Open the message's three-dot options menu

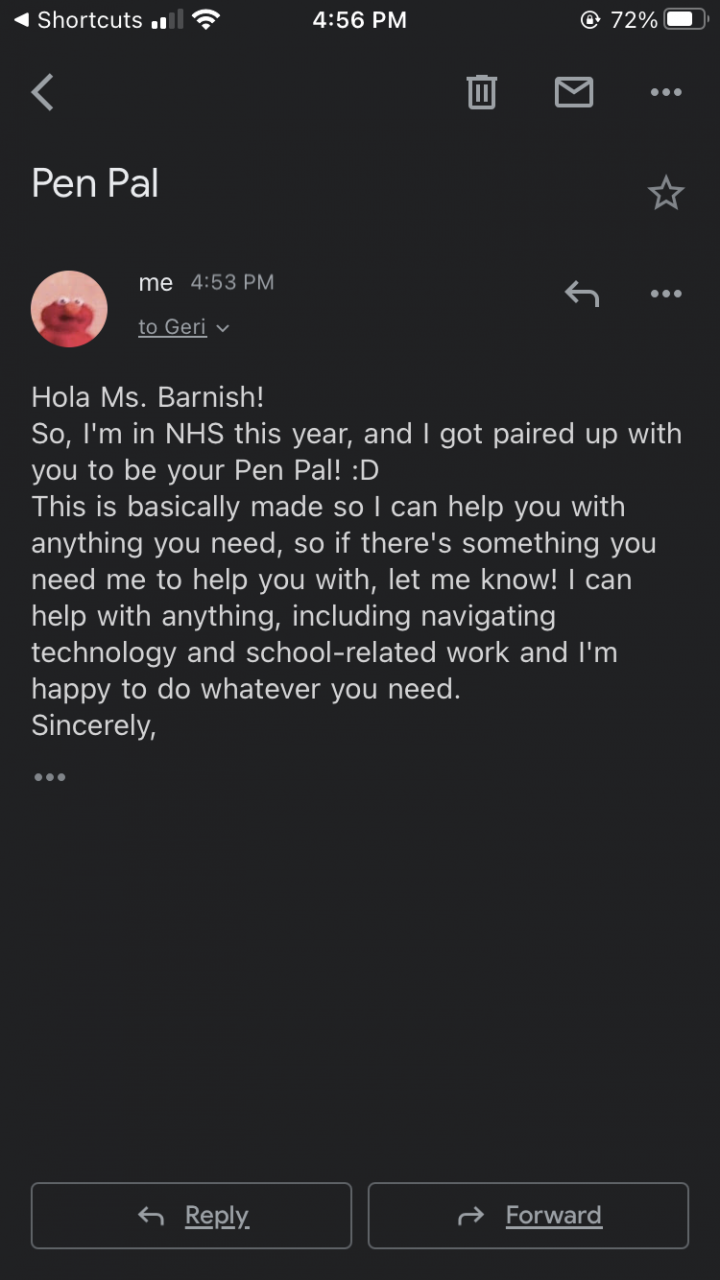pyautogui.click(x=665, y=294)
